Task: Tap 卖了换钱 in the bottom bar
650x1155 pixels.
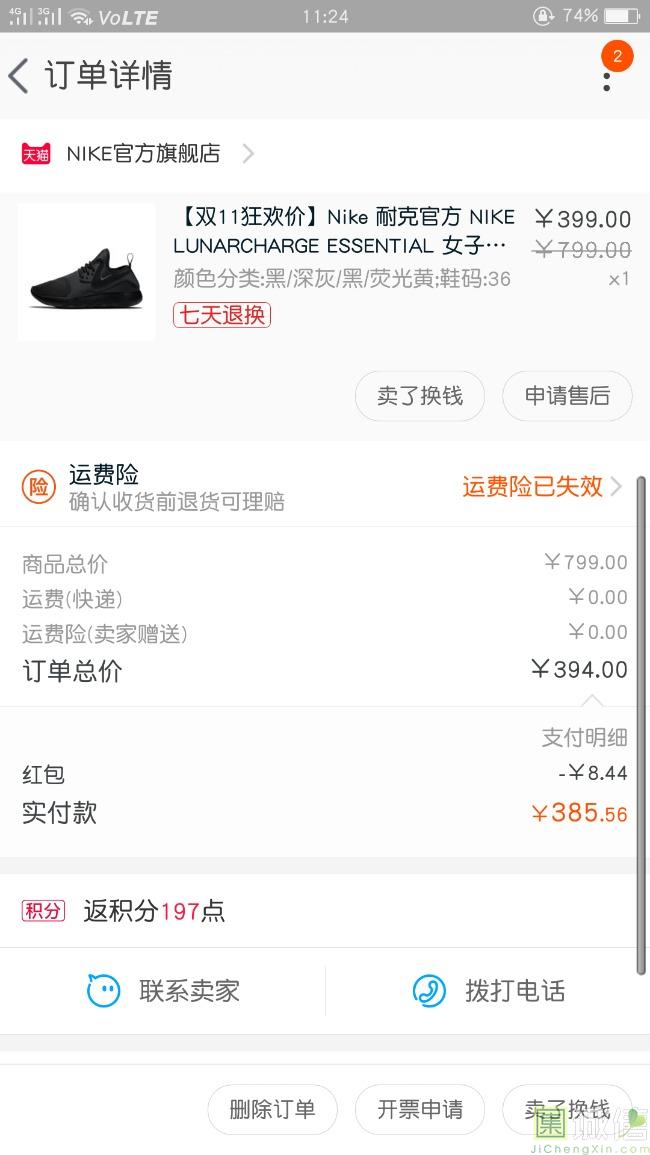Action: coord(567,1109)
